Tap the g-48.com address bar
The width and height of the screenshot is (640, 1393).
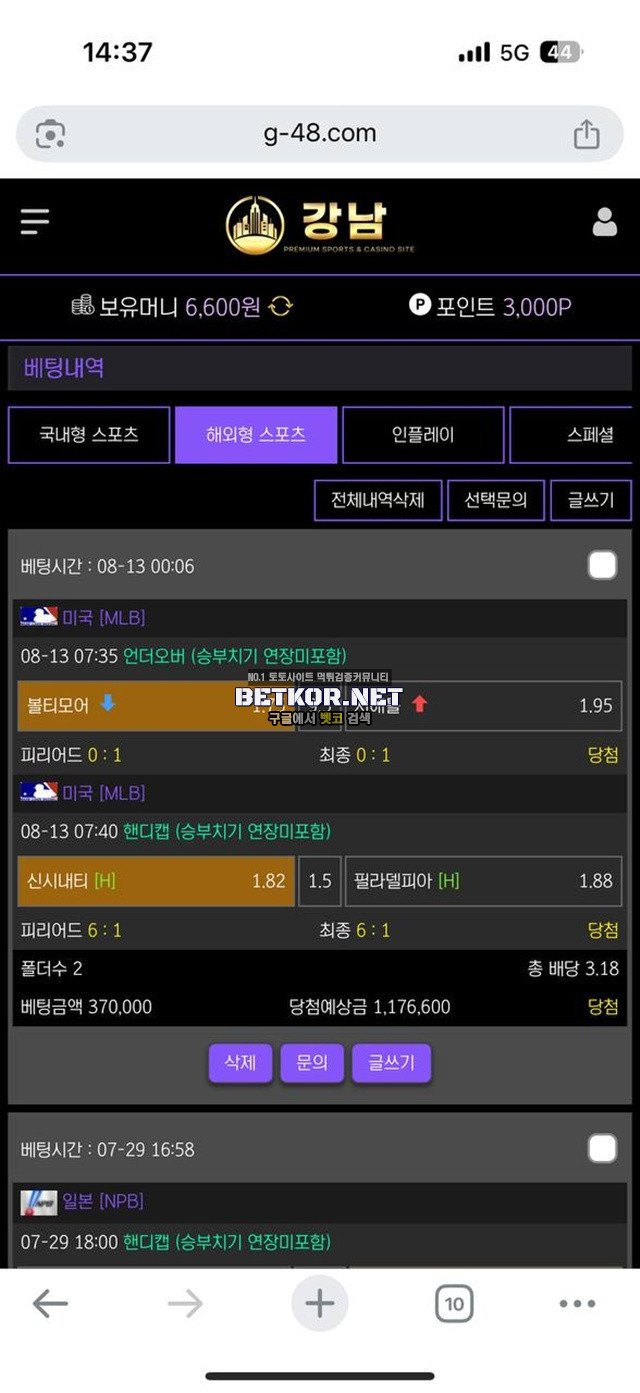click(320, 133)
